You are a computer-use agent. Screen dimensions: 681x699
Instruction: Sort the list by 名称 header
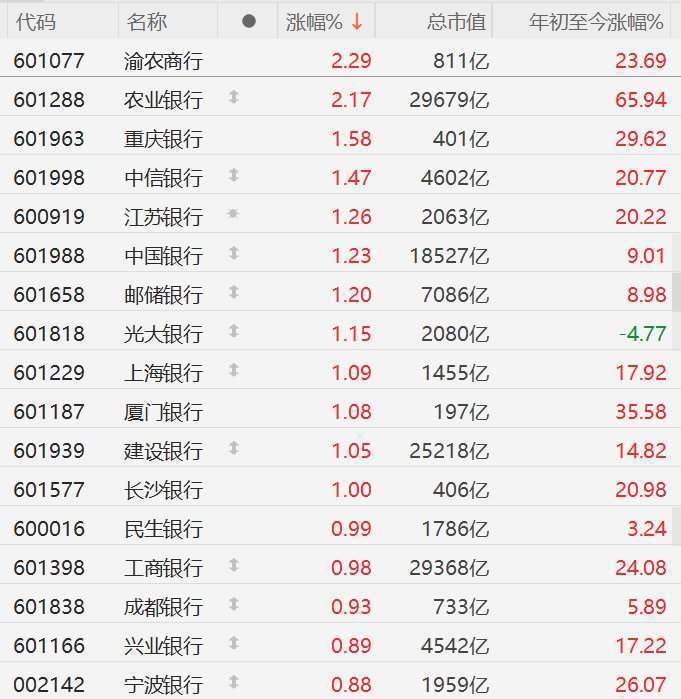click(148, 21)
